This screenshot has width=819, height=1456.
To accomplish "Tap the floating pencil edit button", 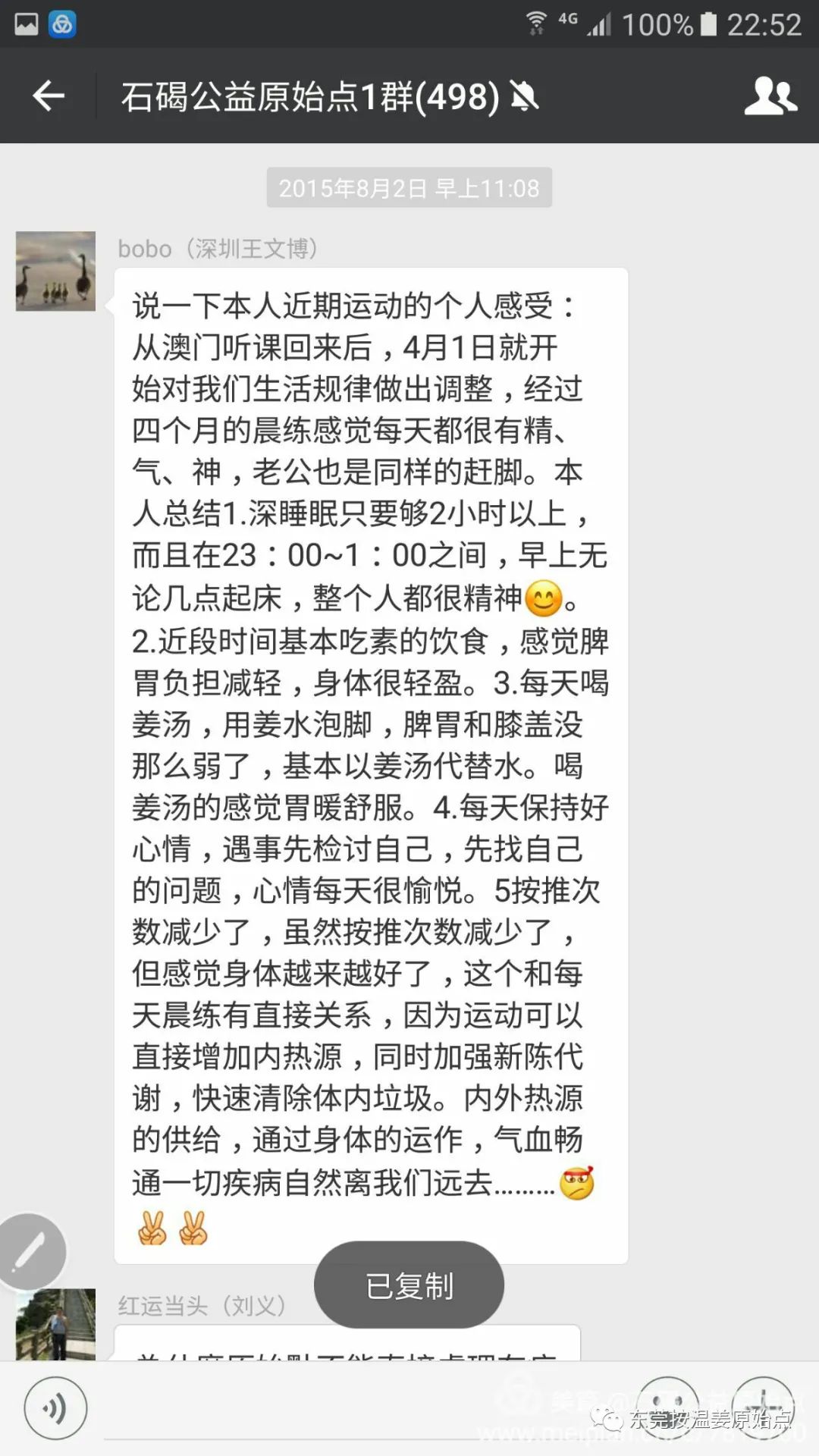I will 30,1251.
